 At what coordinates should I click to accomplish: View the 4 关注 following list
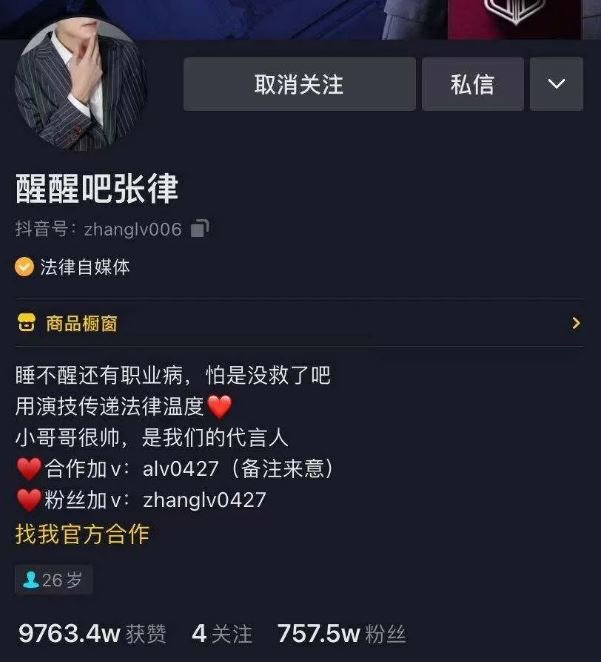(x=222, y=633)
